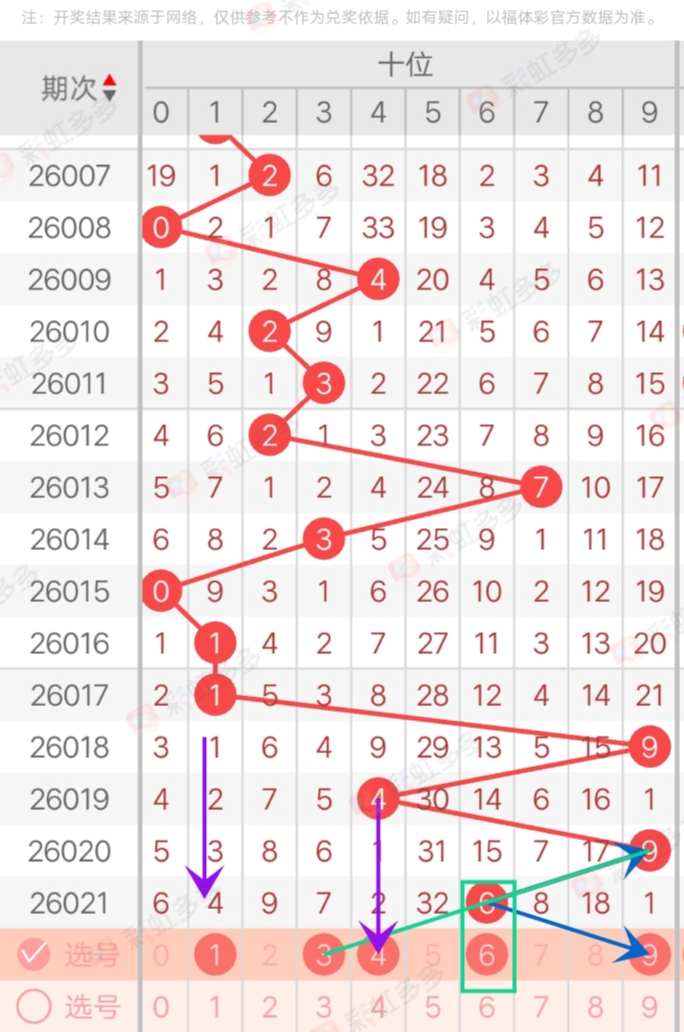Screen dimensions: 684x1032
Task: Select number 0 in the checked 选号 row
Action: tap(161, 955)
